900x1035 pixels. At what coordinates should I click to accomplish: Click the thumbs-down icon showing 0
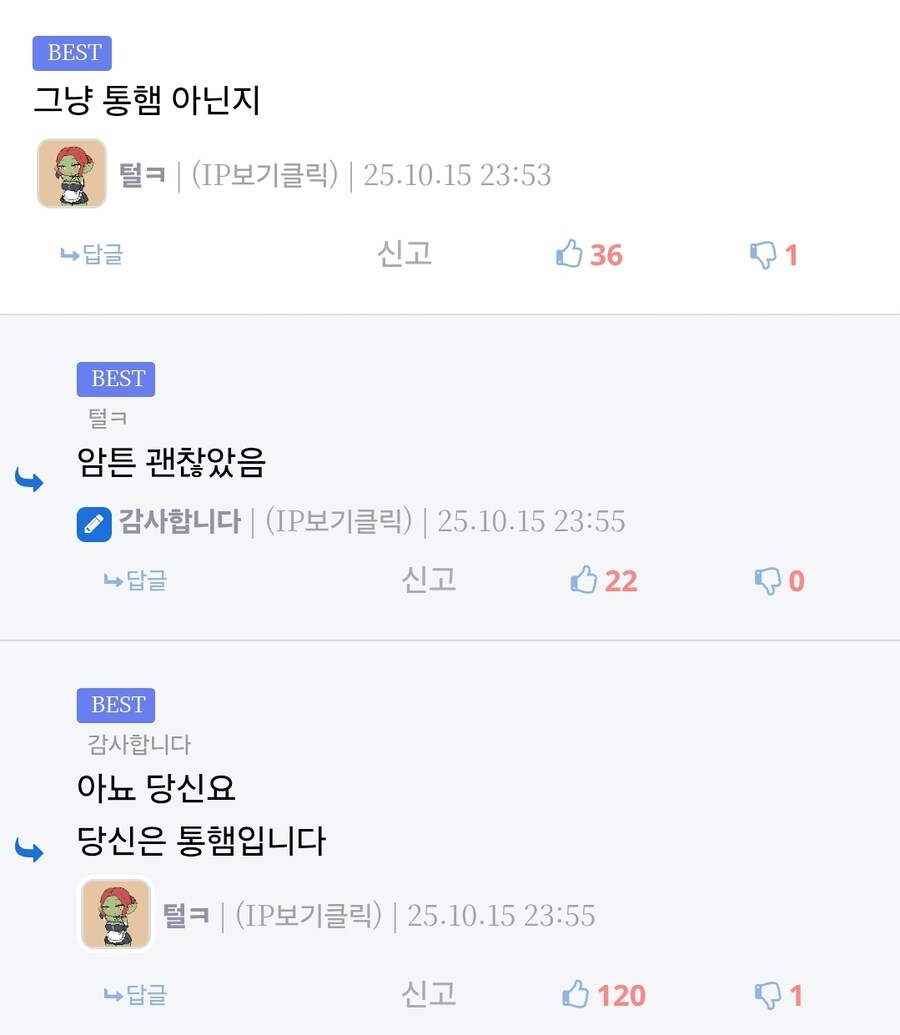(768, 580)
